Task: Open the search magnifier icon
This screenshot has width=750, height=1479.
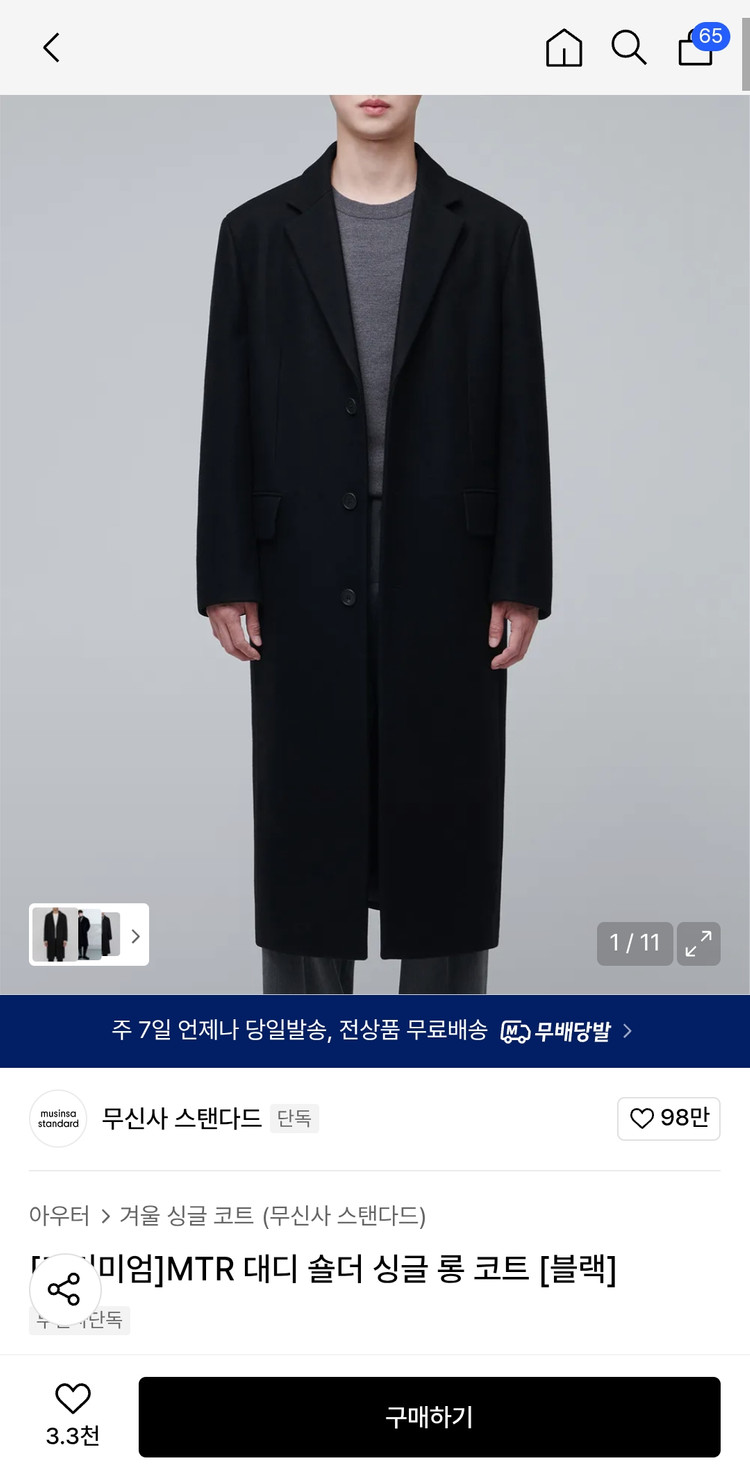Action: (628, 47)
